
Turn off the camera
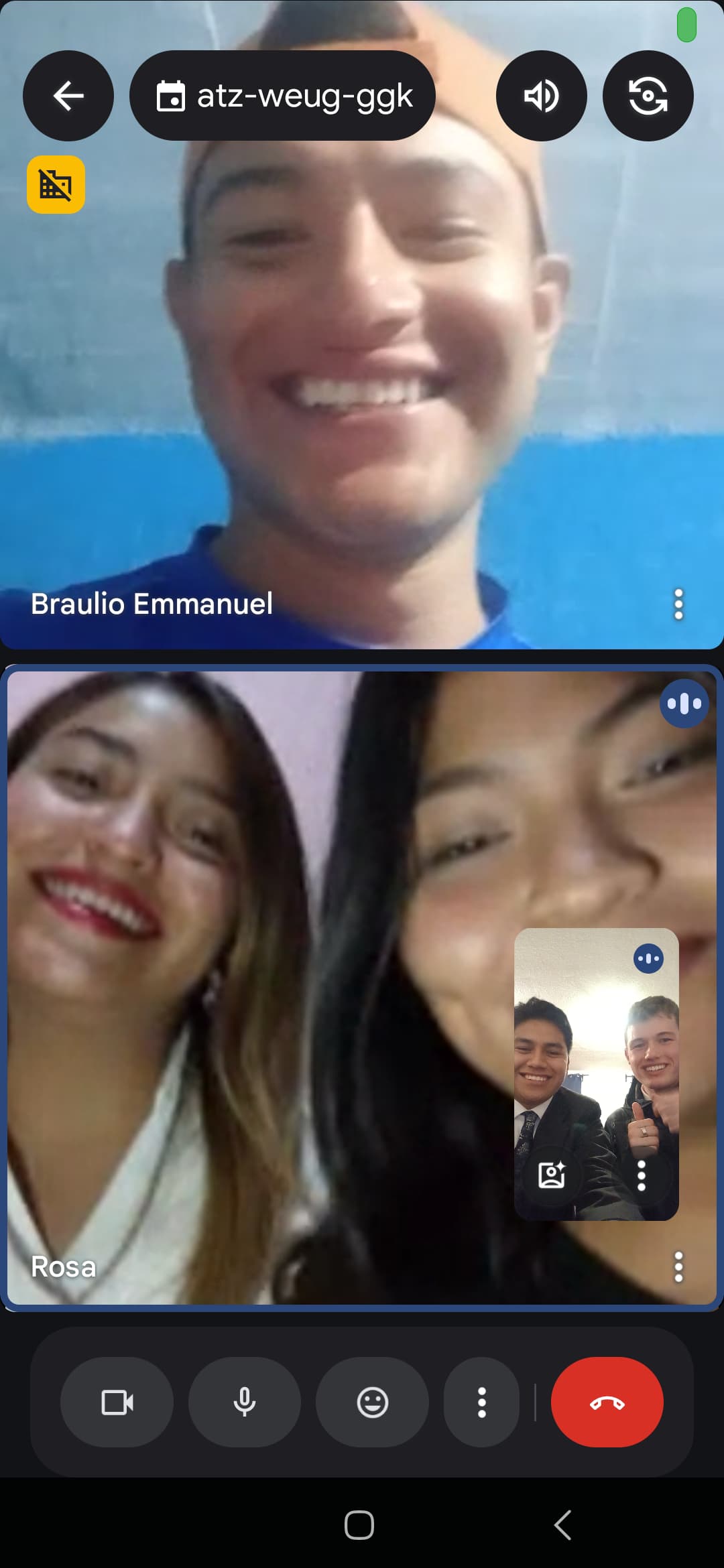(117, 1402)
